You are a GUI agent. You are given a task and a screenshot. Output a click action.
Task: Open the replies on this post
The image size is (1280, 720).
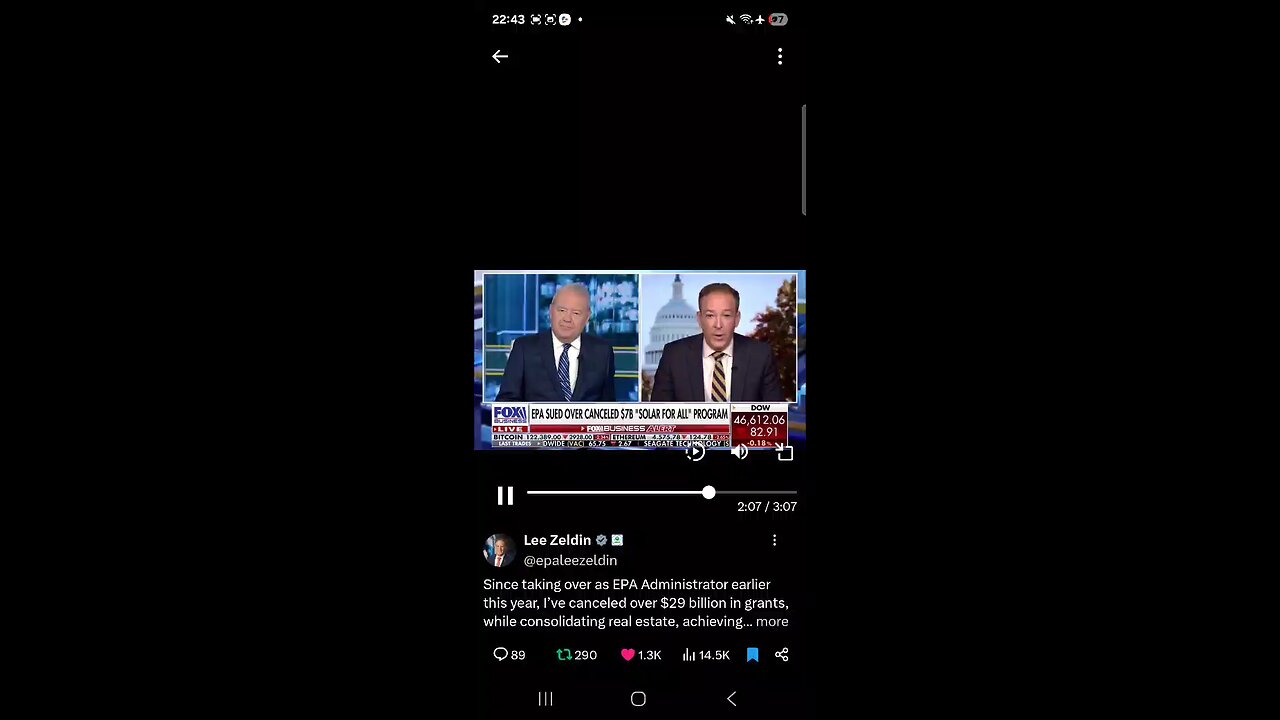coord(508,655)
